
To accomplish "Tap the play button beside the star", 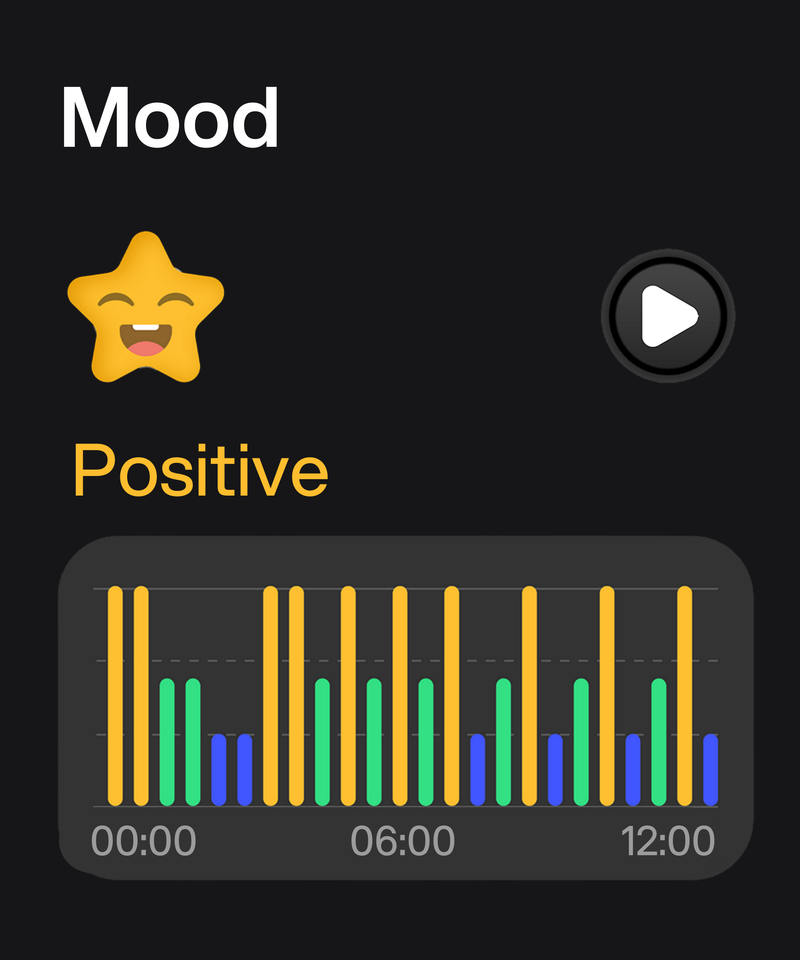I will click(668, 316).
